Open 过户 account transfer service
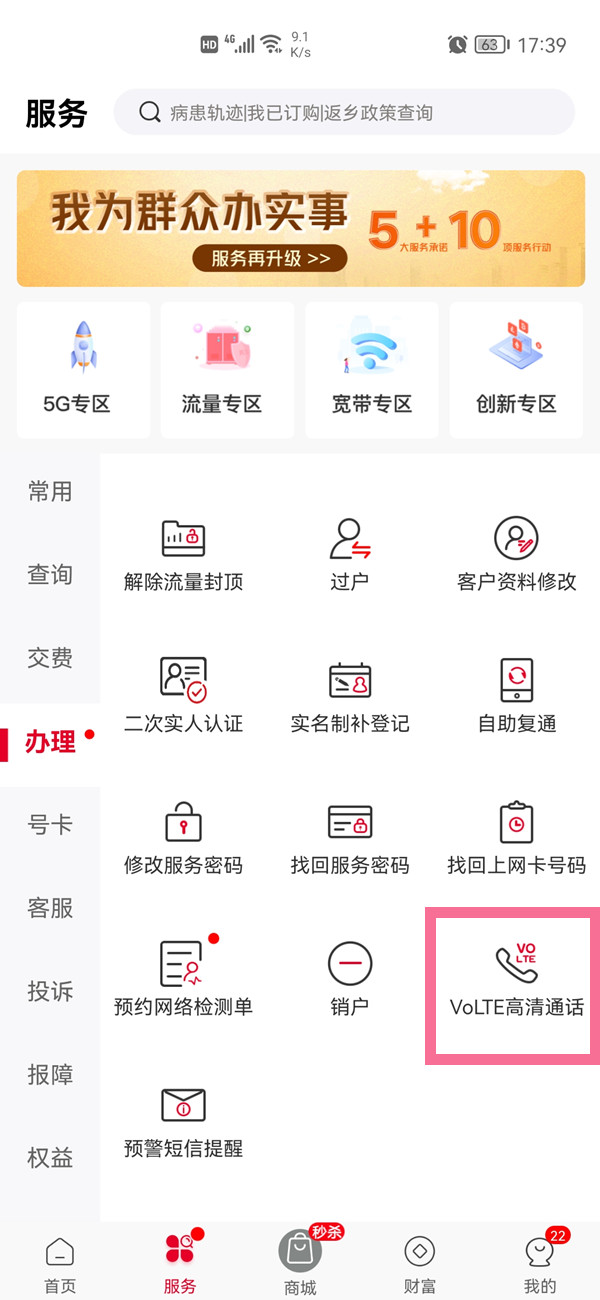This screenshot has width=600, height=1300. (x=350, y=555)
